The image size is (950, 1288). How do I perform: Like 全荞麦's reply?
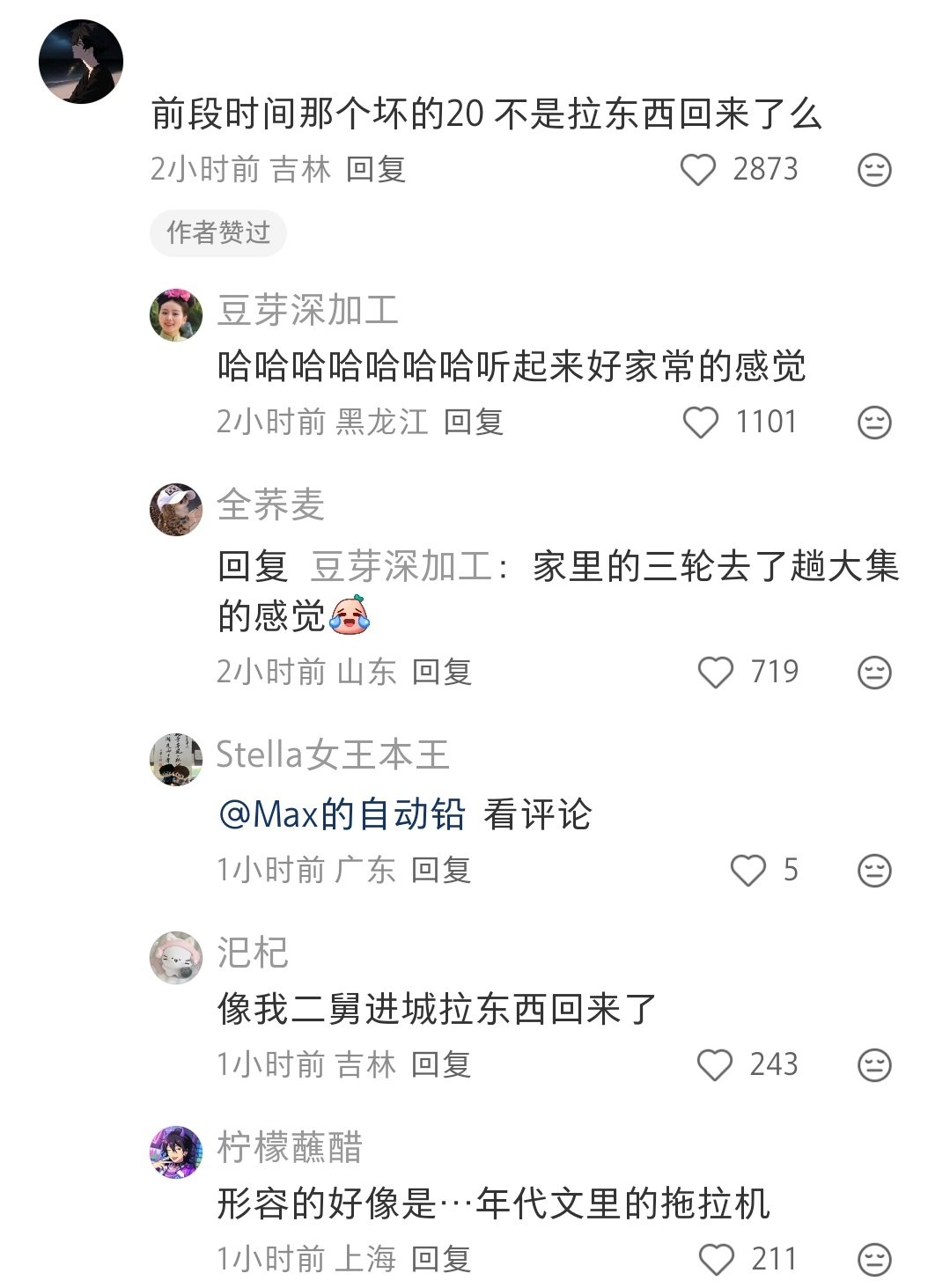click(715, 673)
